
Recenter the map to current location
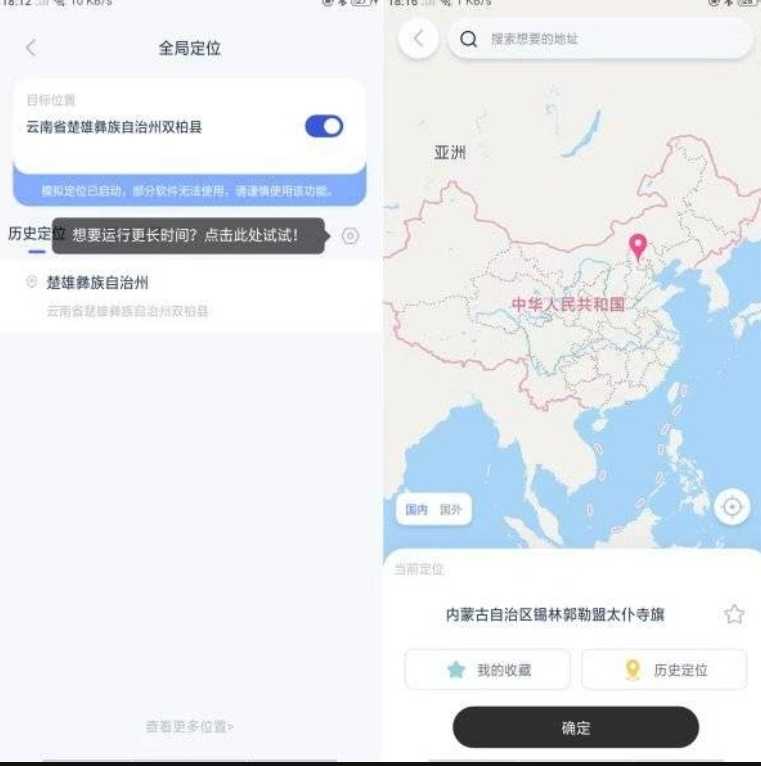(x=732, y=507)
